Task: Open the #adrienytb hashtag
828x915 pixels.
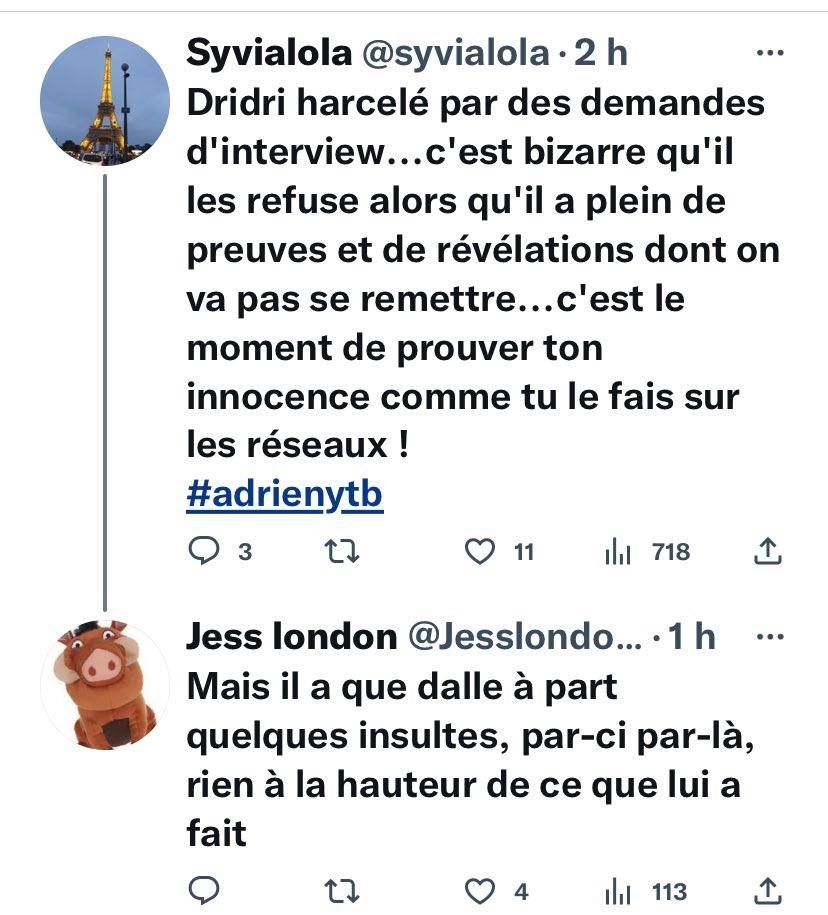Action: 284,497
